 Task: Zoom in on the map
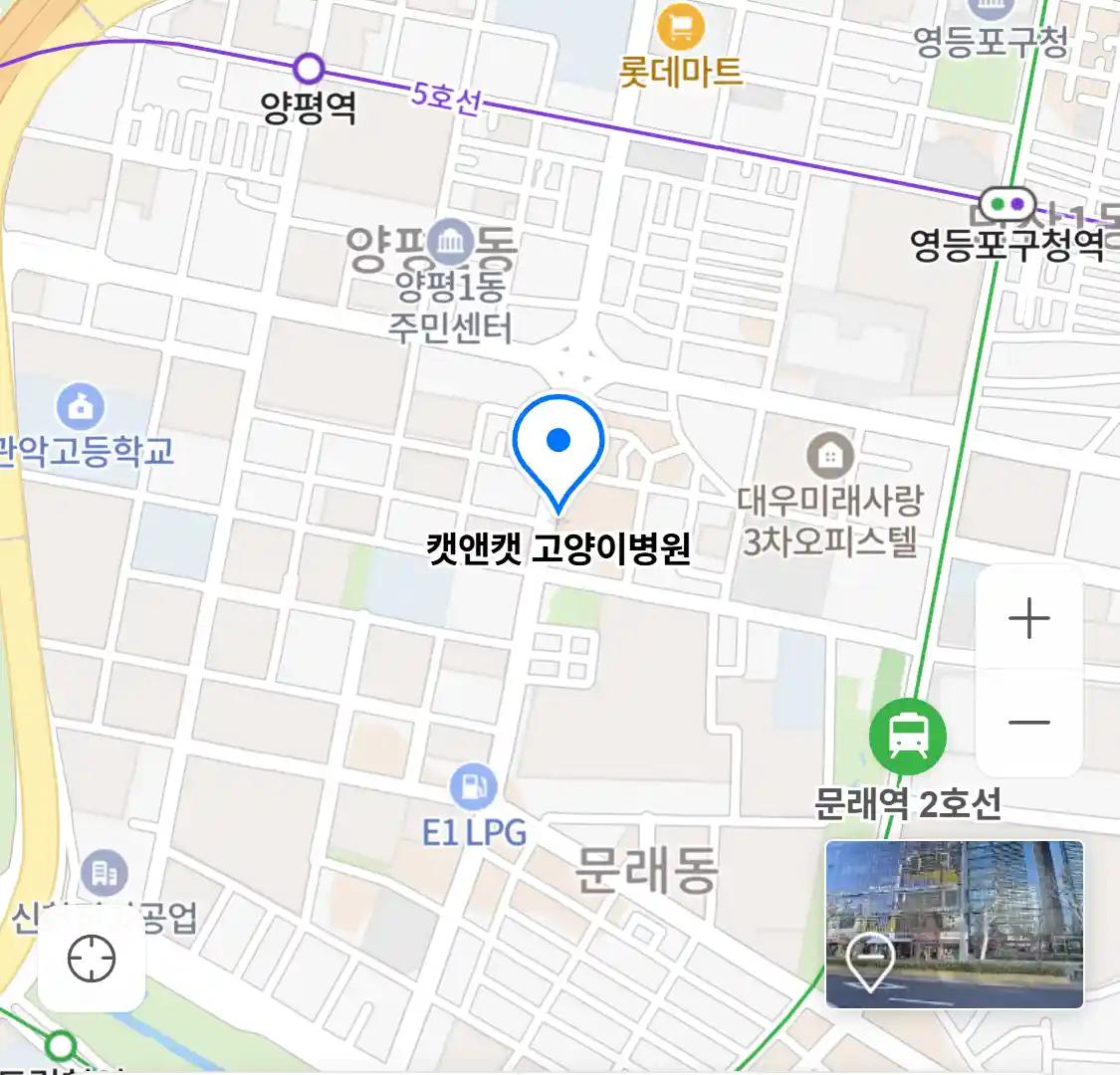[x=1028, y=619]
